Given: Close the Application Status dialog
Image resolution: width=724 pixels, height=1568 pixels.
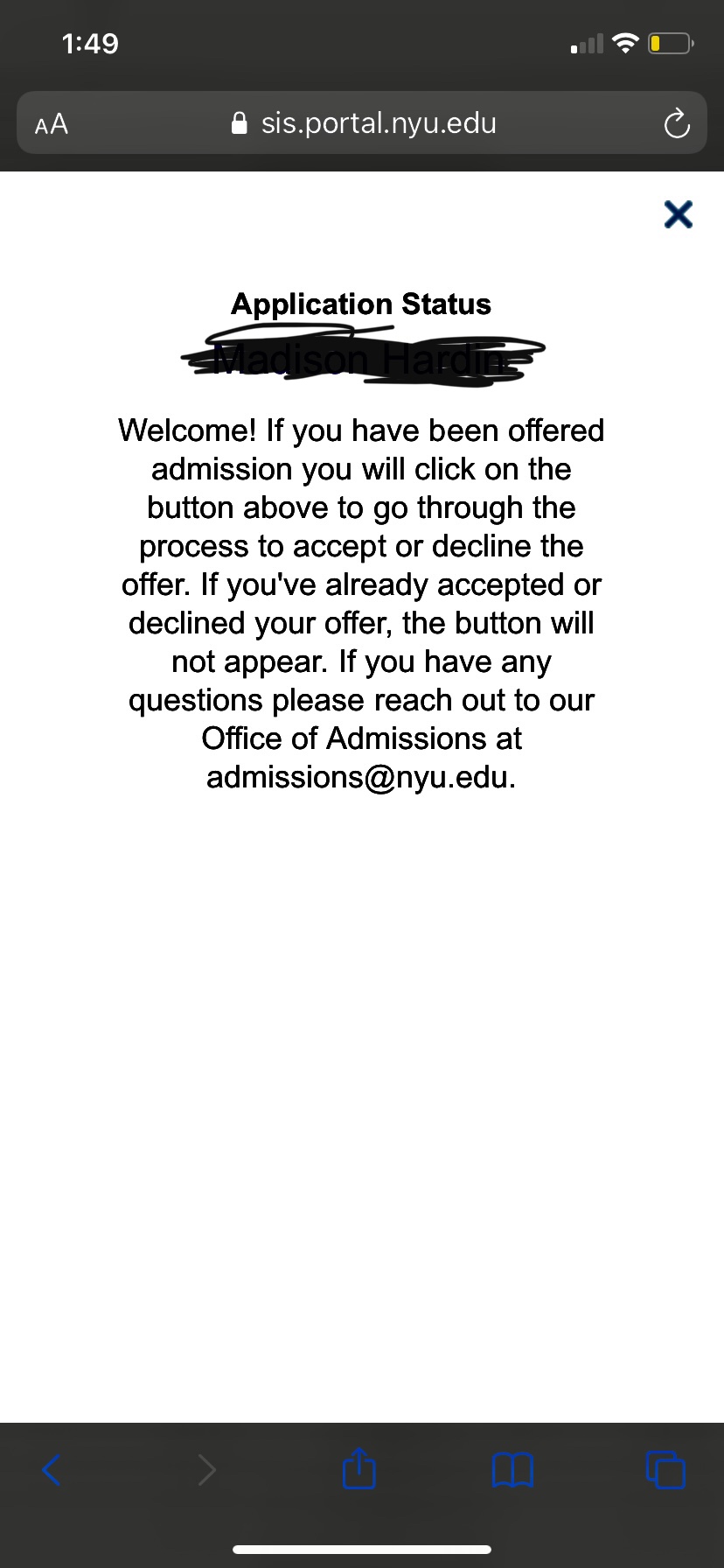Looking at the screenshot, I should (678, 214).
